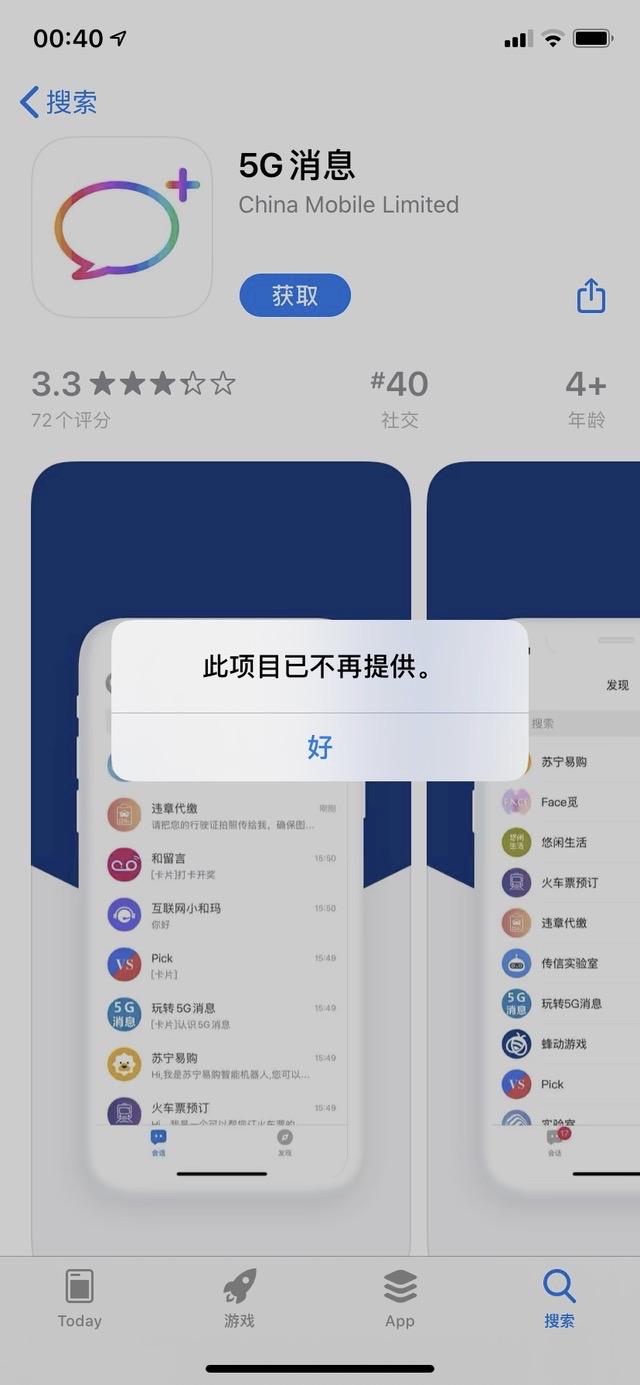Share the 5G消息 app page

tap(591, 295)
